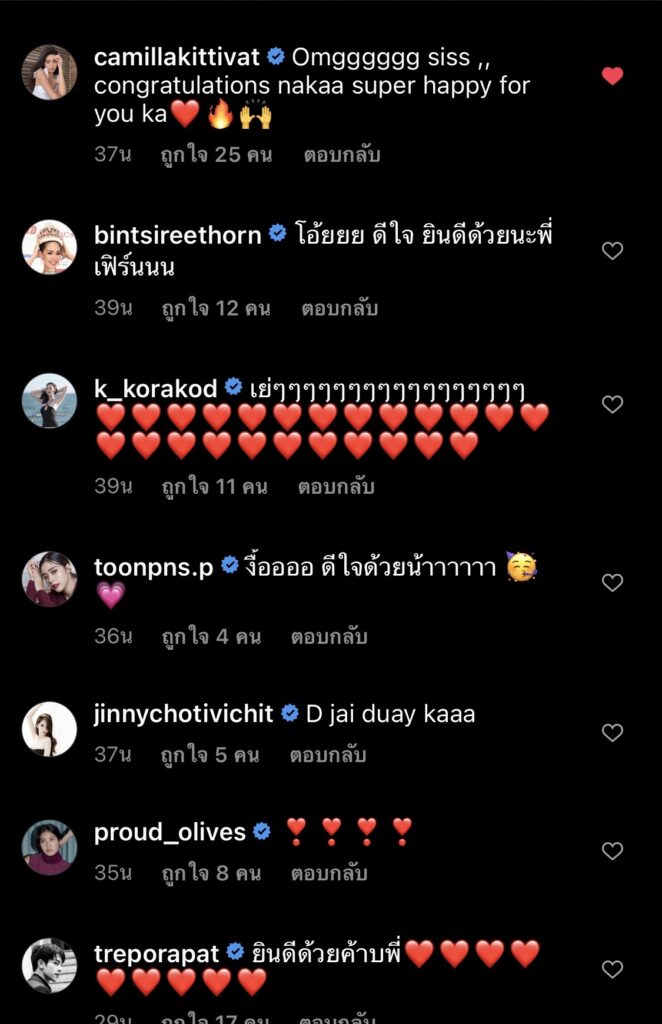Open the jinnychotivichit username link
Screen dimensions: 662x1024
183,714
